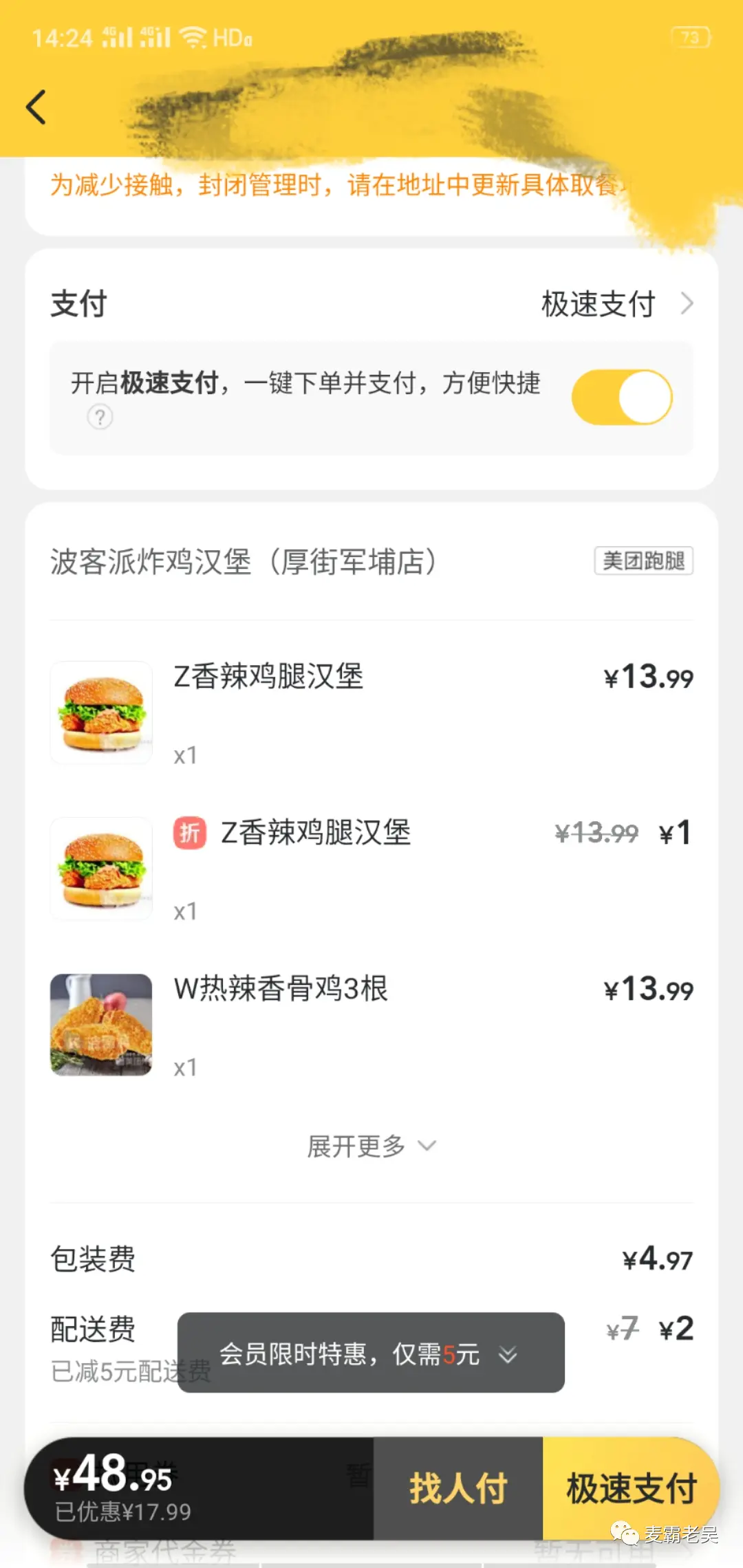Click the battery indicator at top right
This screenshot has width=743, height=1568.
690,38
